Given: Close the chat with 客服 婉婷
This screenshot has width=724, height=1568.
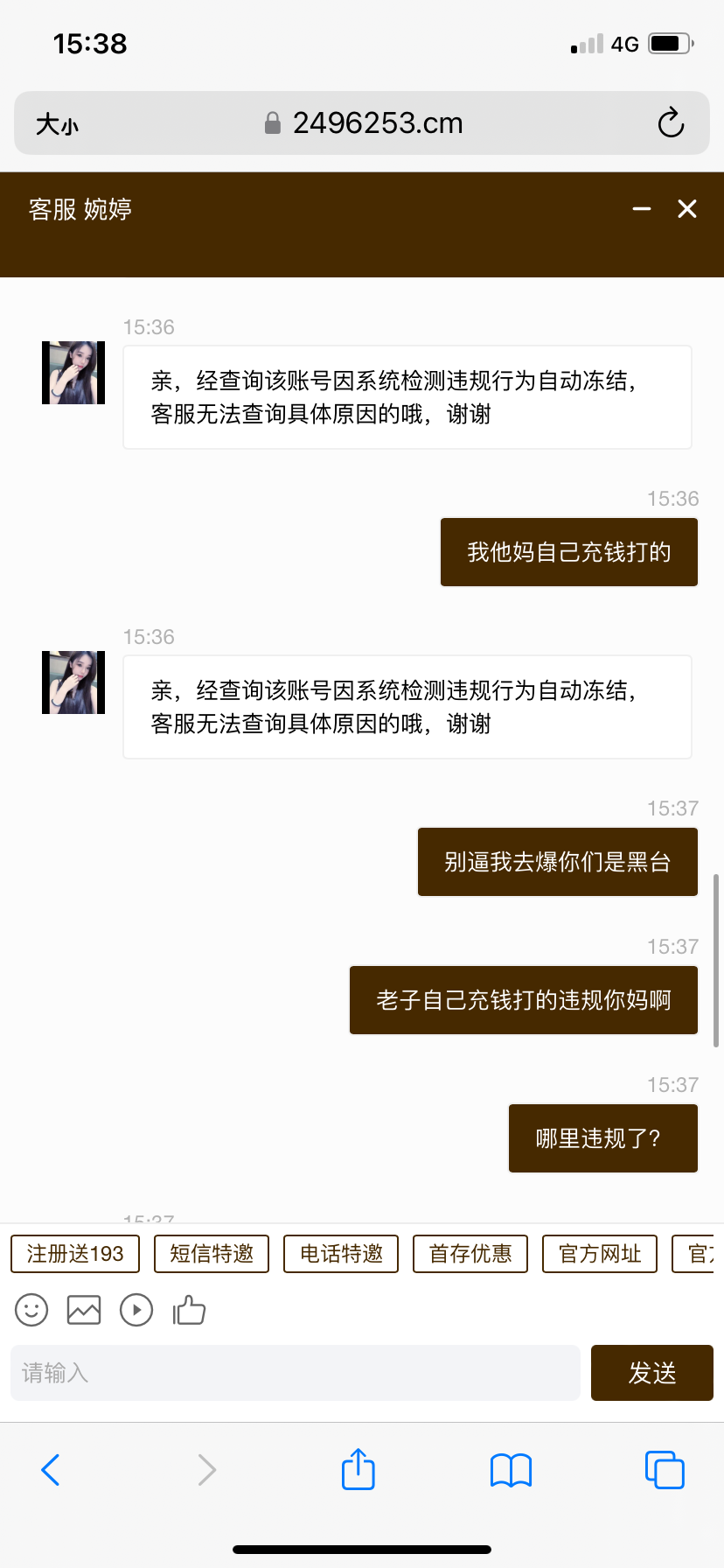Looking at the screenshot, I should click(x=687, y=209).
